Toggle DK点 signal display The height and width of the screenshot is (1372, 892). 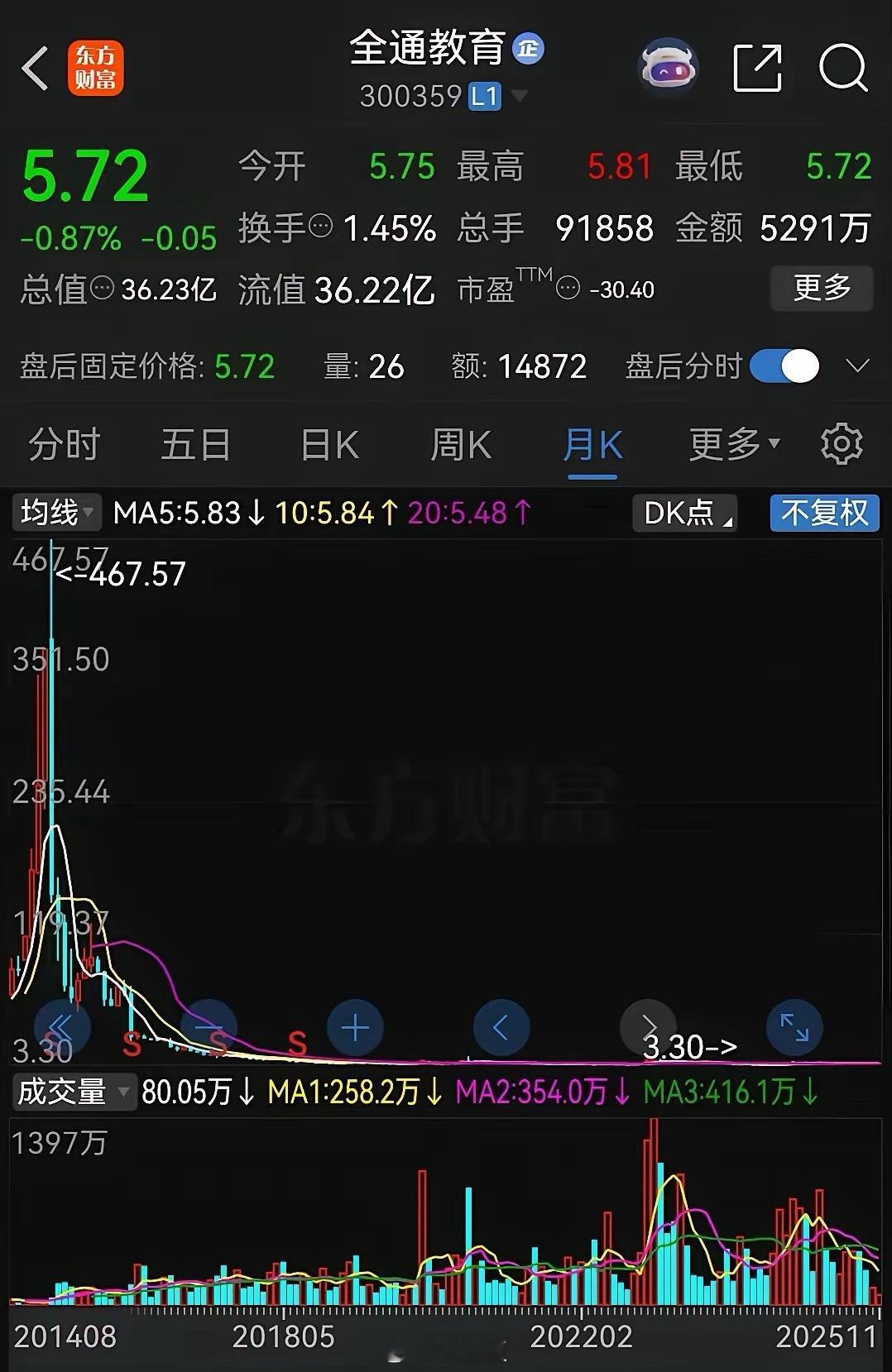pyautogui.click(x=684, y=513)
